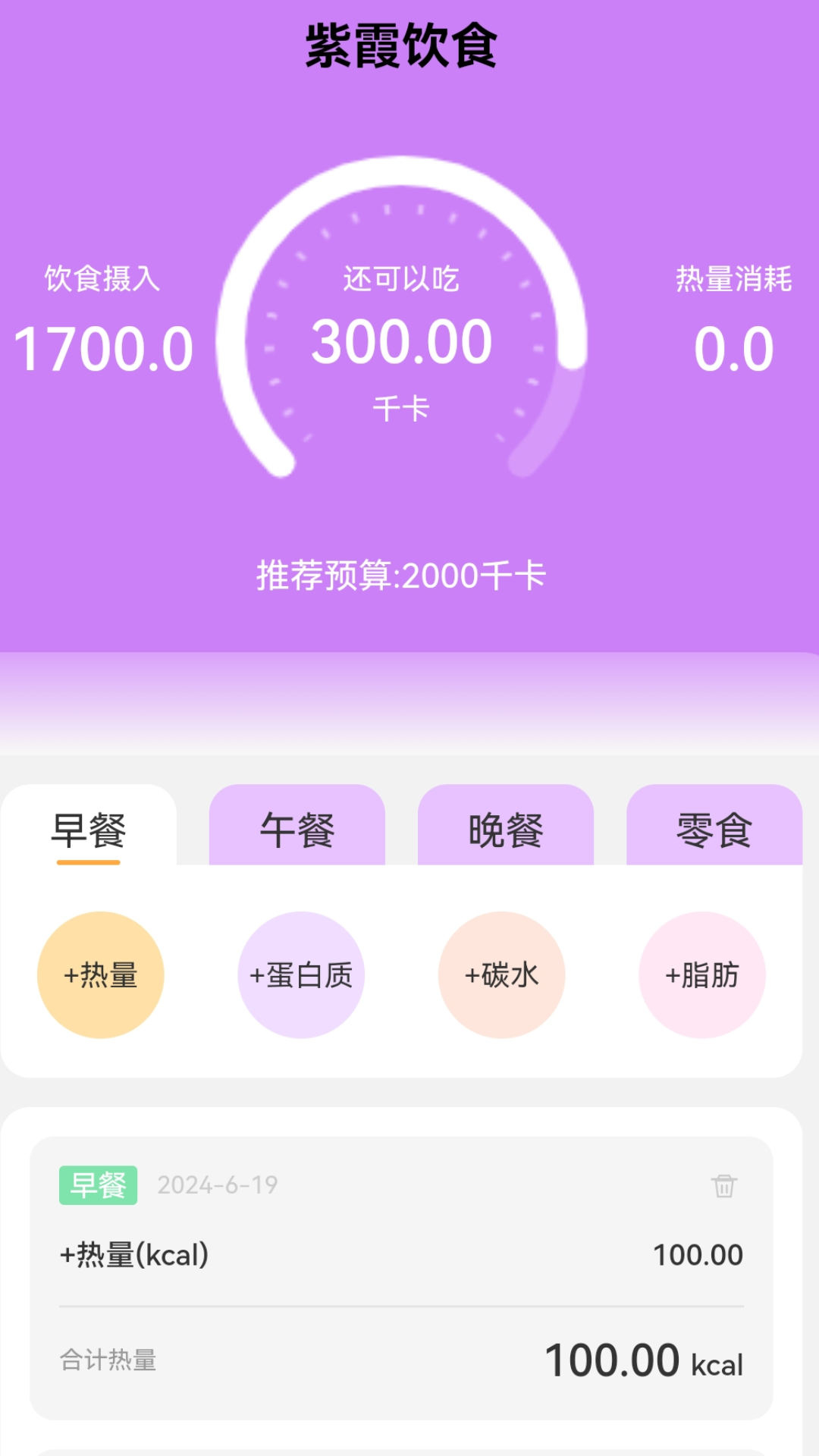Screen dimensions: 819x1456
Task: Select the +热量(kcal) 100.00 entry row
Action: 402,1254
